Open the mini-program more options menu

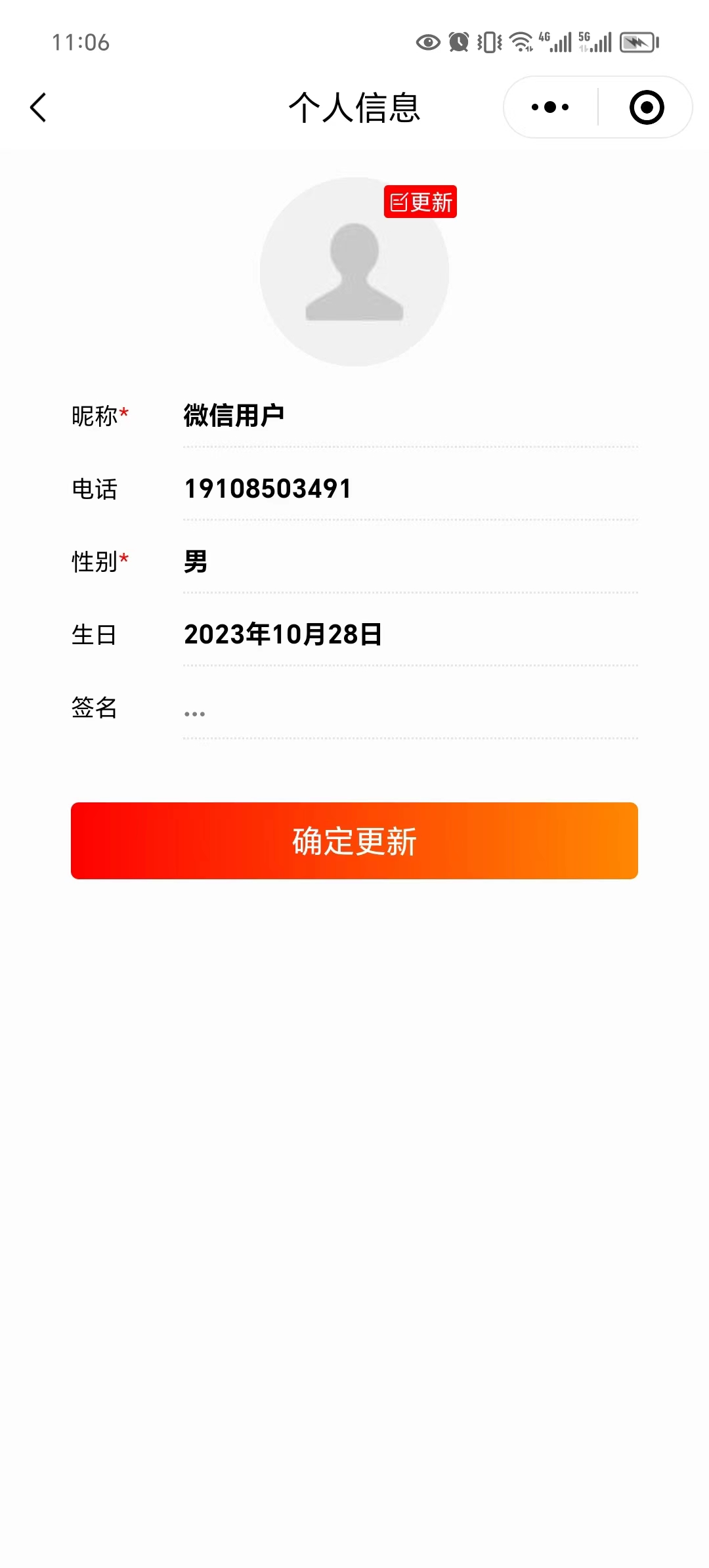(550, 106)
